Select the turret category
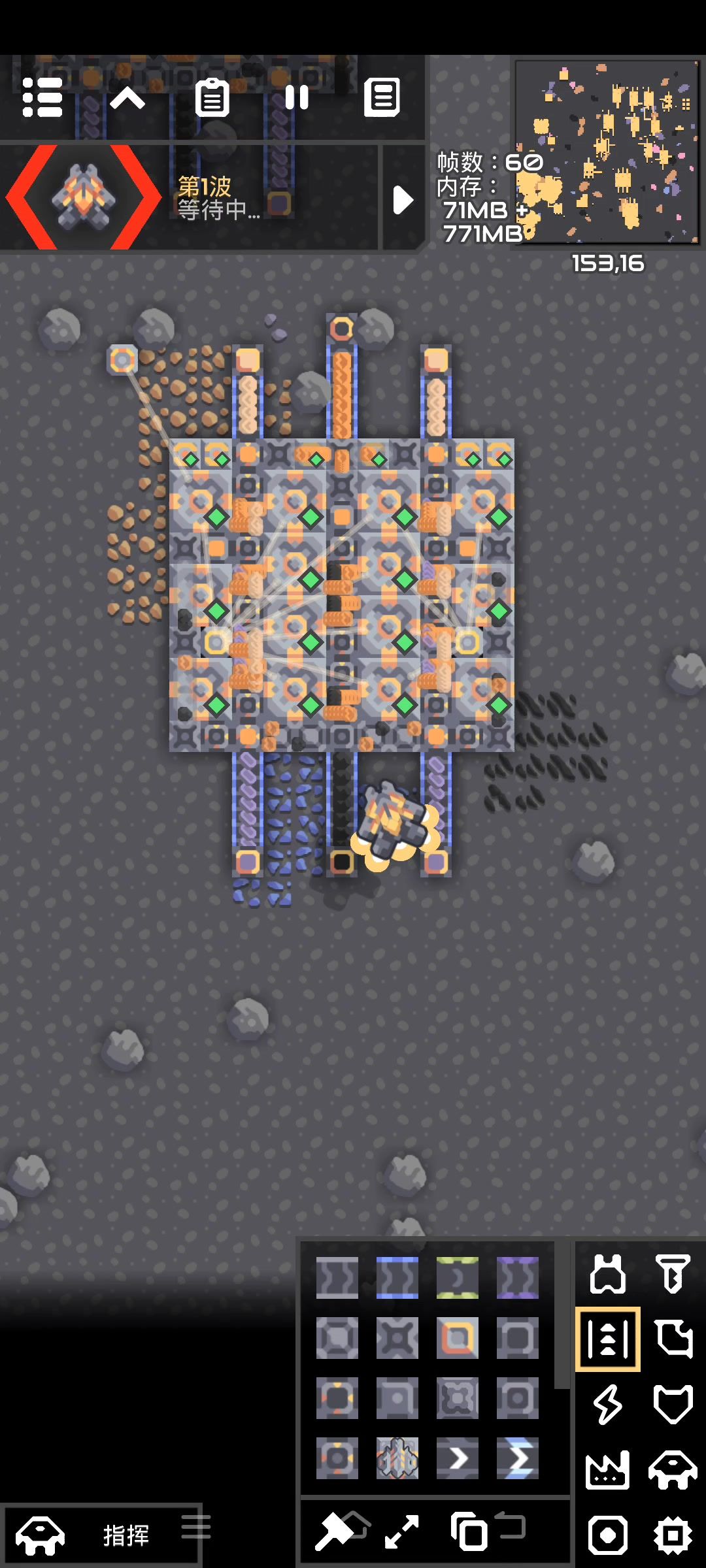The height and width of the screenshot is (1568, 706). coord(608,1274)
